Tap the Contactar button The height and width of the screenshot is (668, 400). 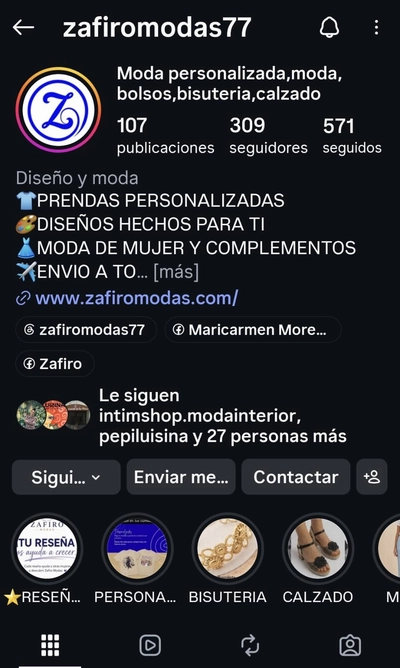pos(296,477)
